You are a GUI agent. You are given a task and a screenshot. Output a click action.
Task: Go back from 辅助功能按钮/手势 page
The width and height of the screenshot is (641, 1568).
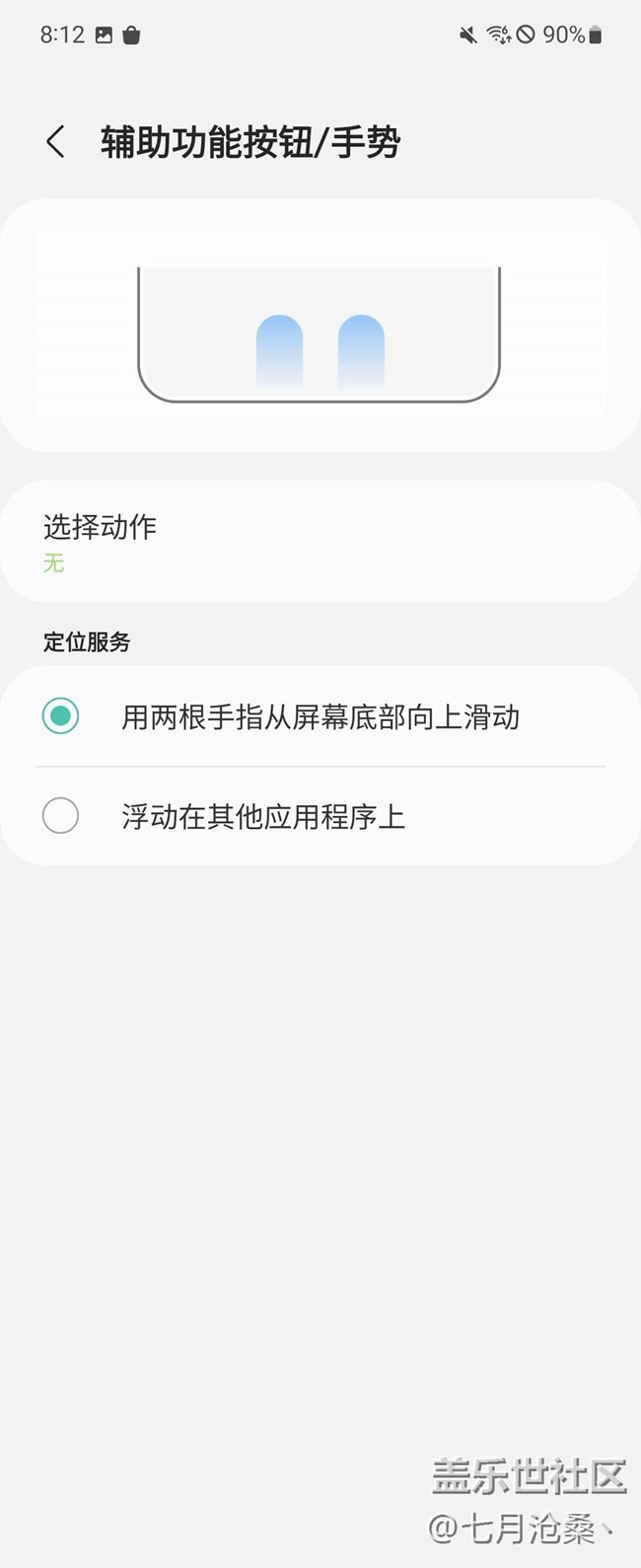click(x=56, y=142)
